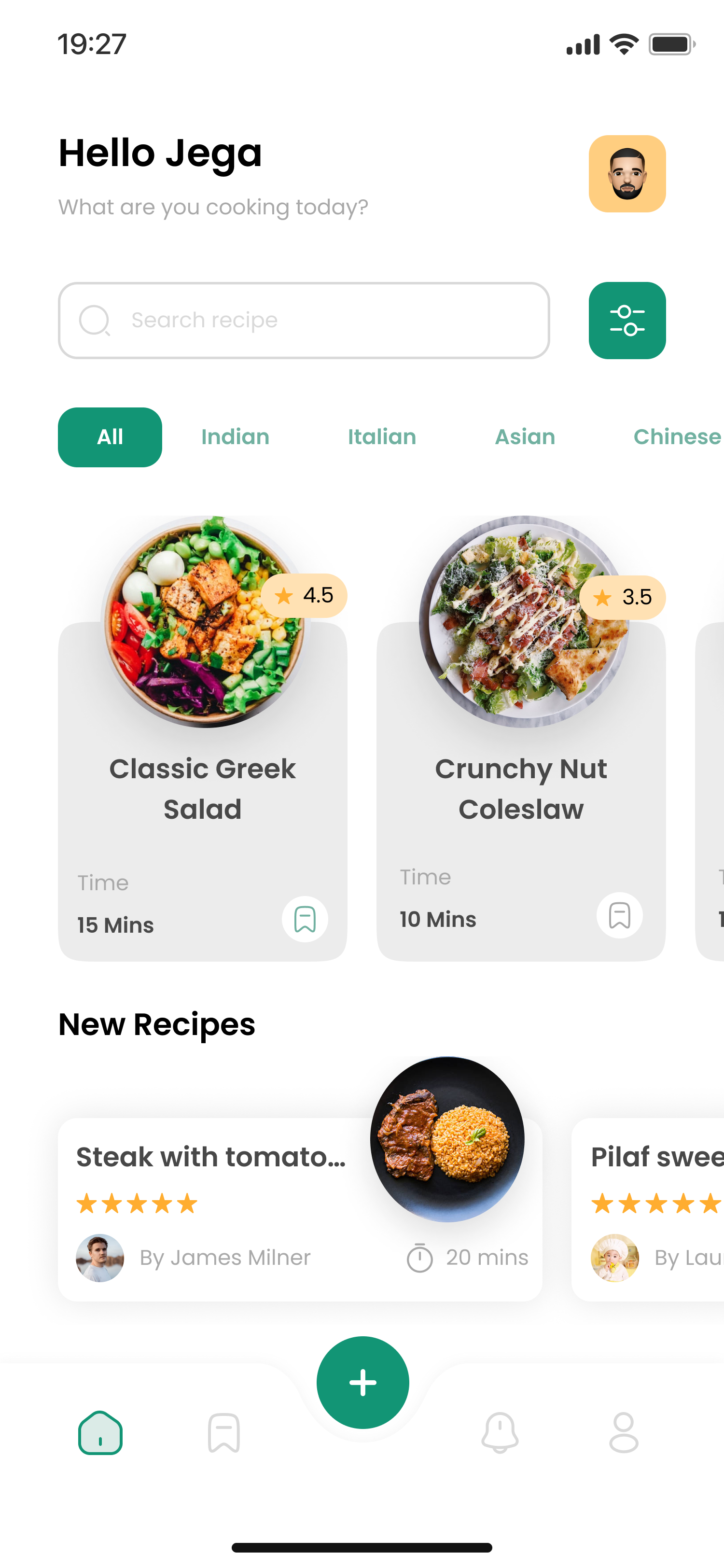Open the filter settings button
This screenshot has width=724, height=1568.
pos(627,320)
